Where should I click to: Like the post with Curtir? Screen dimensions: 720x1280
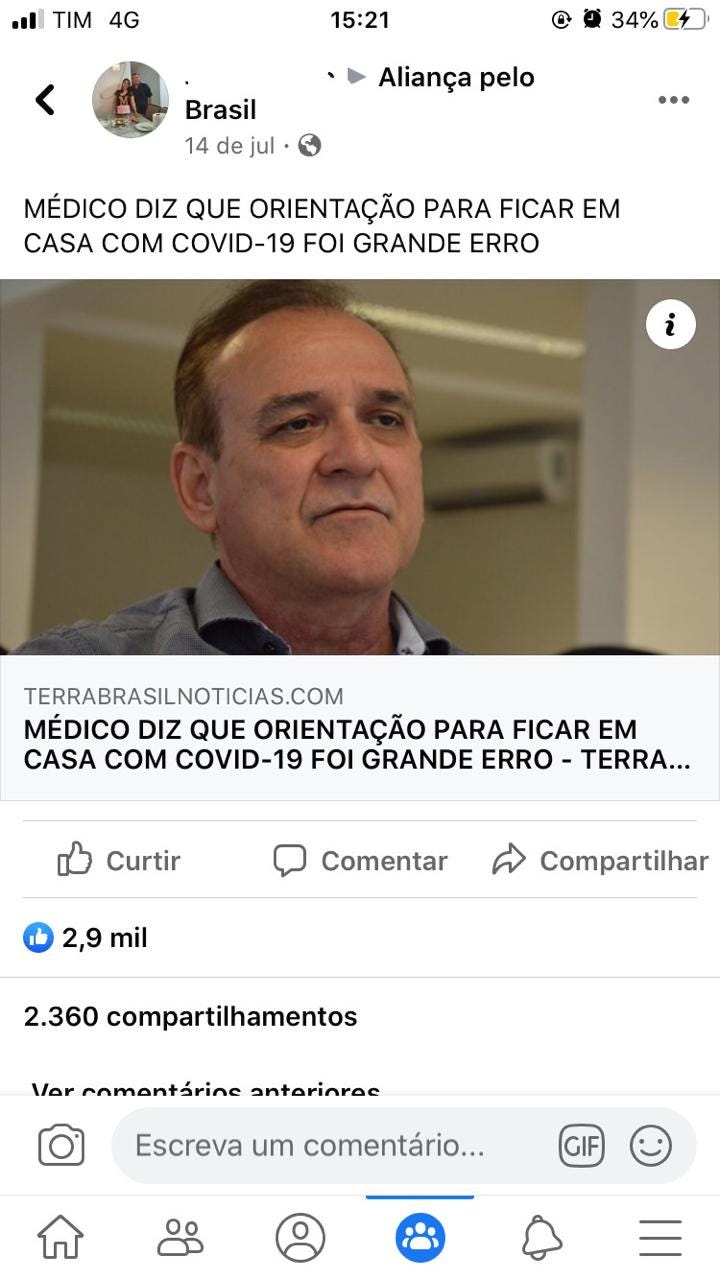tap(119, 860)
